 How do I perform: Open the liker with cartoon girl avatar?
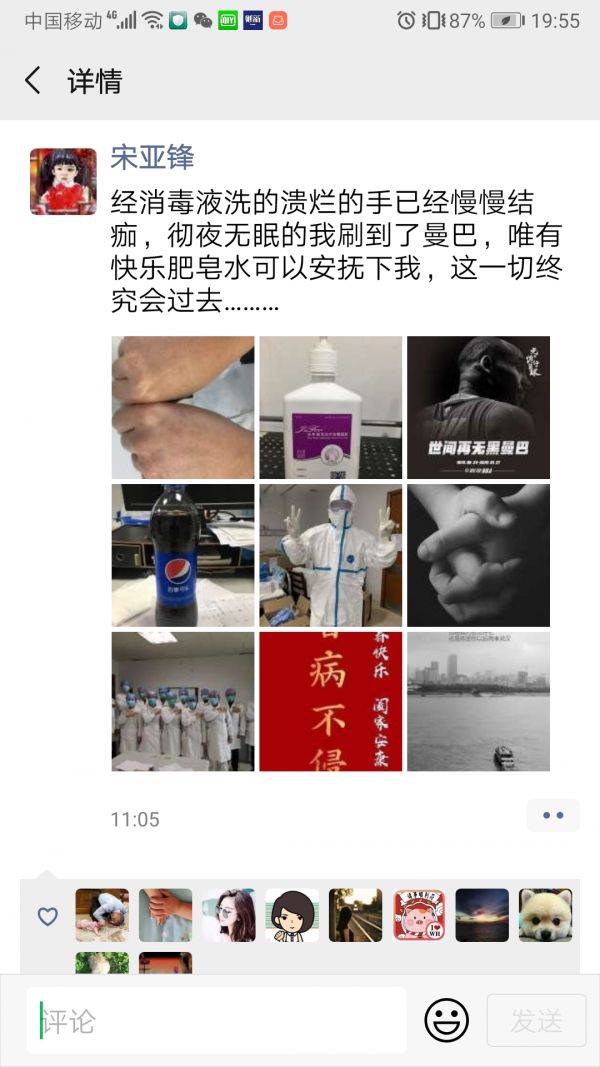292,915
